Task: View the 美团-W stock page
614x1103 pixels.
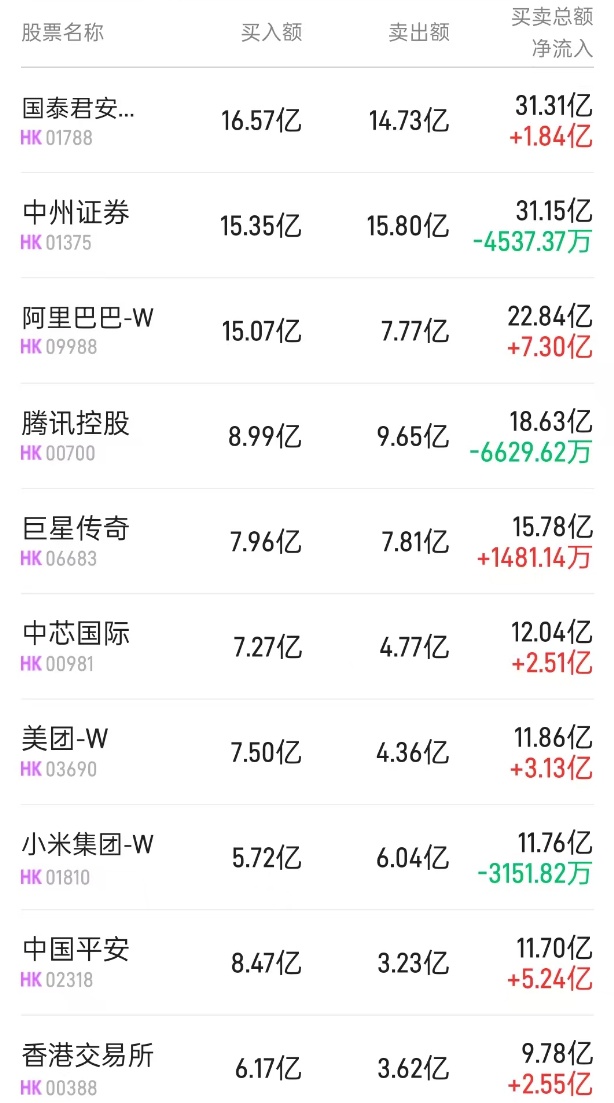Action: click(66, 740)
